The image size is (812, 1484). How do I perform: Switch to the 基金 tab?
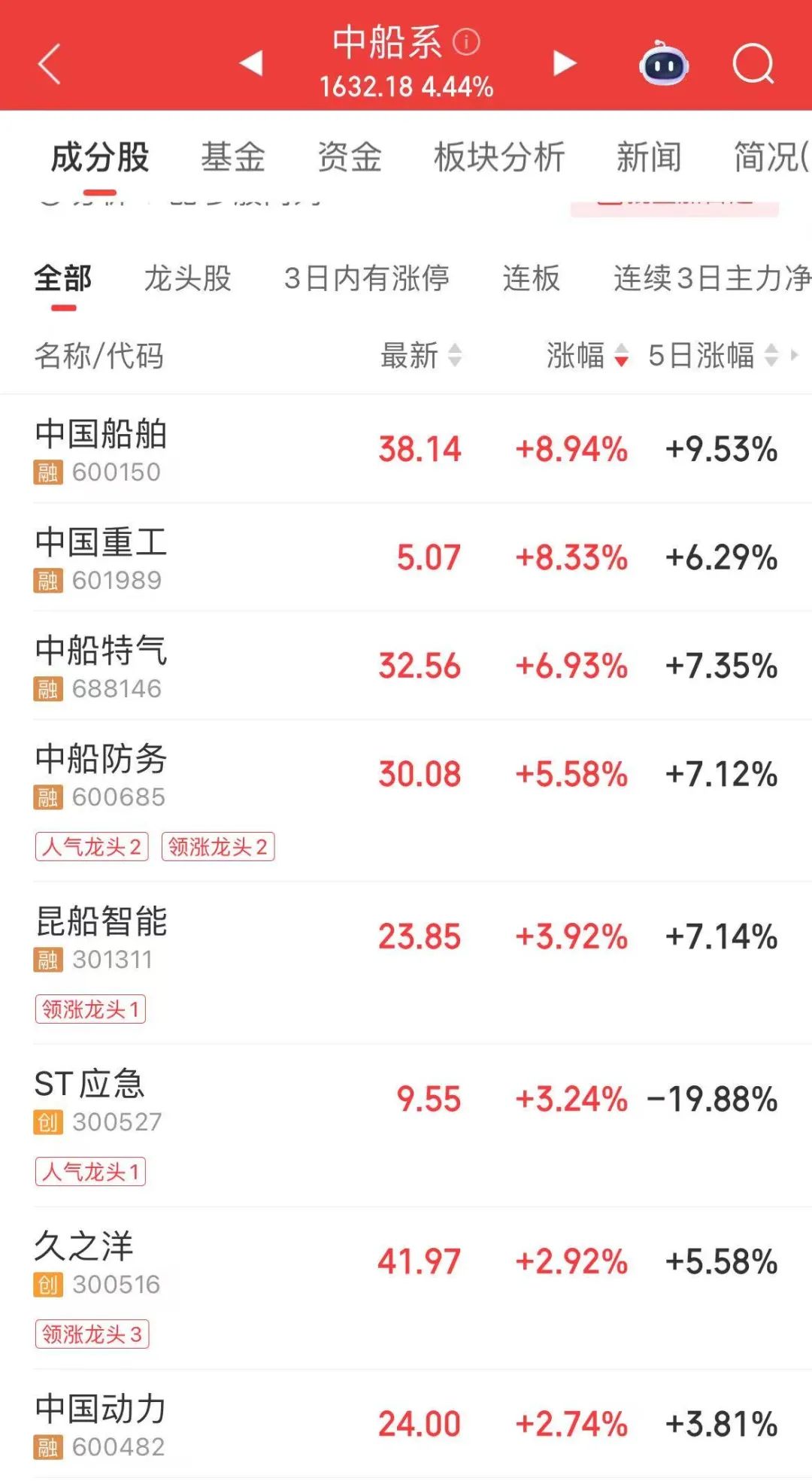pos(233,157)
